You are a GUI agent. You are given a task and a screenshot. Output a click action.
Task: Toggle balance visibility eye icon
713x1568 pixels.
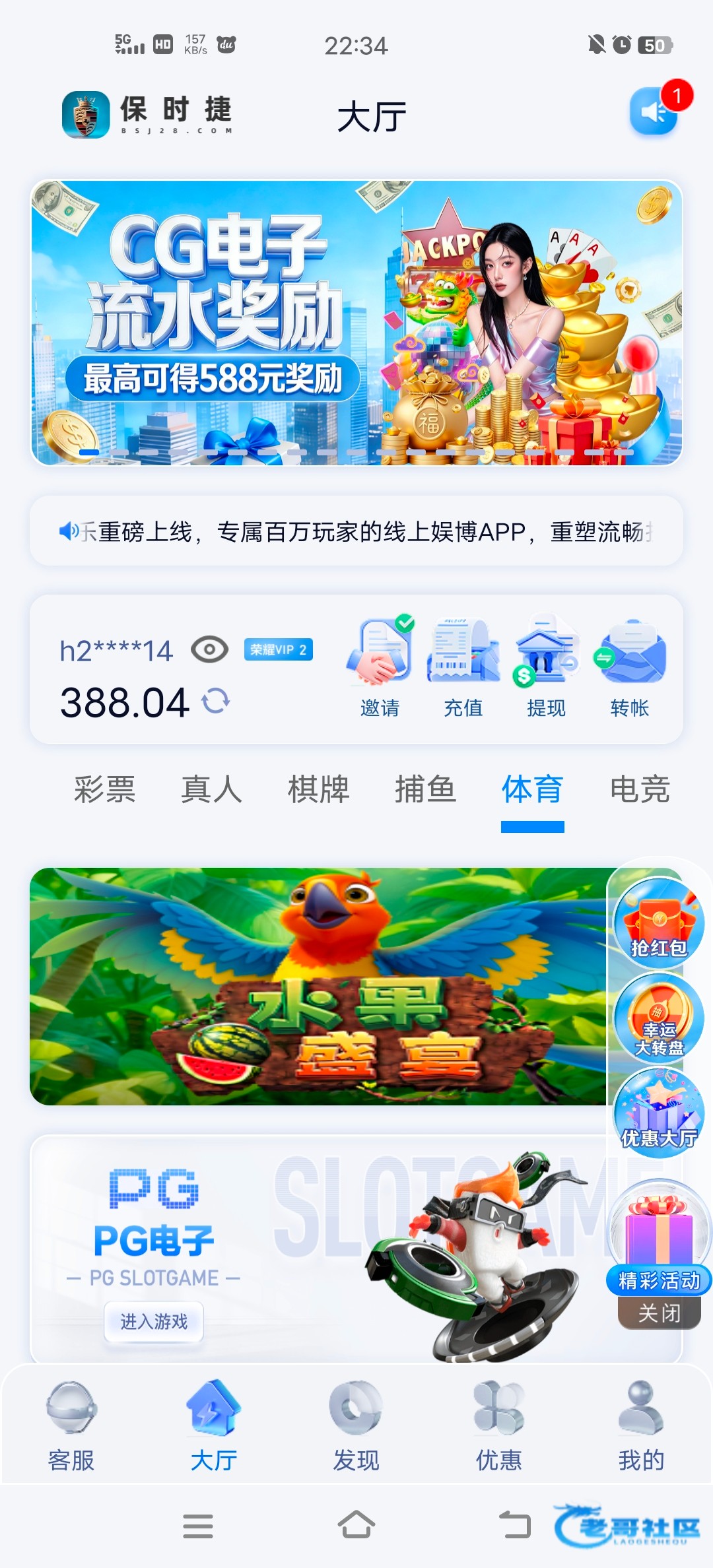[x=209, y=650]
